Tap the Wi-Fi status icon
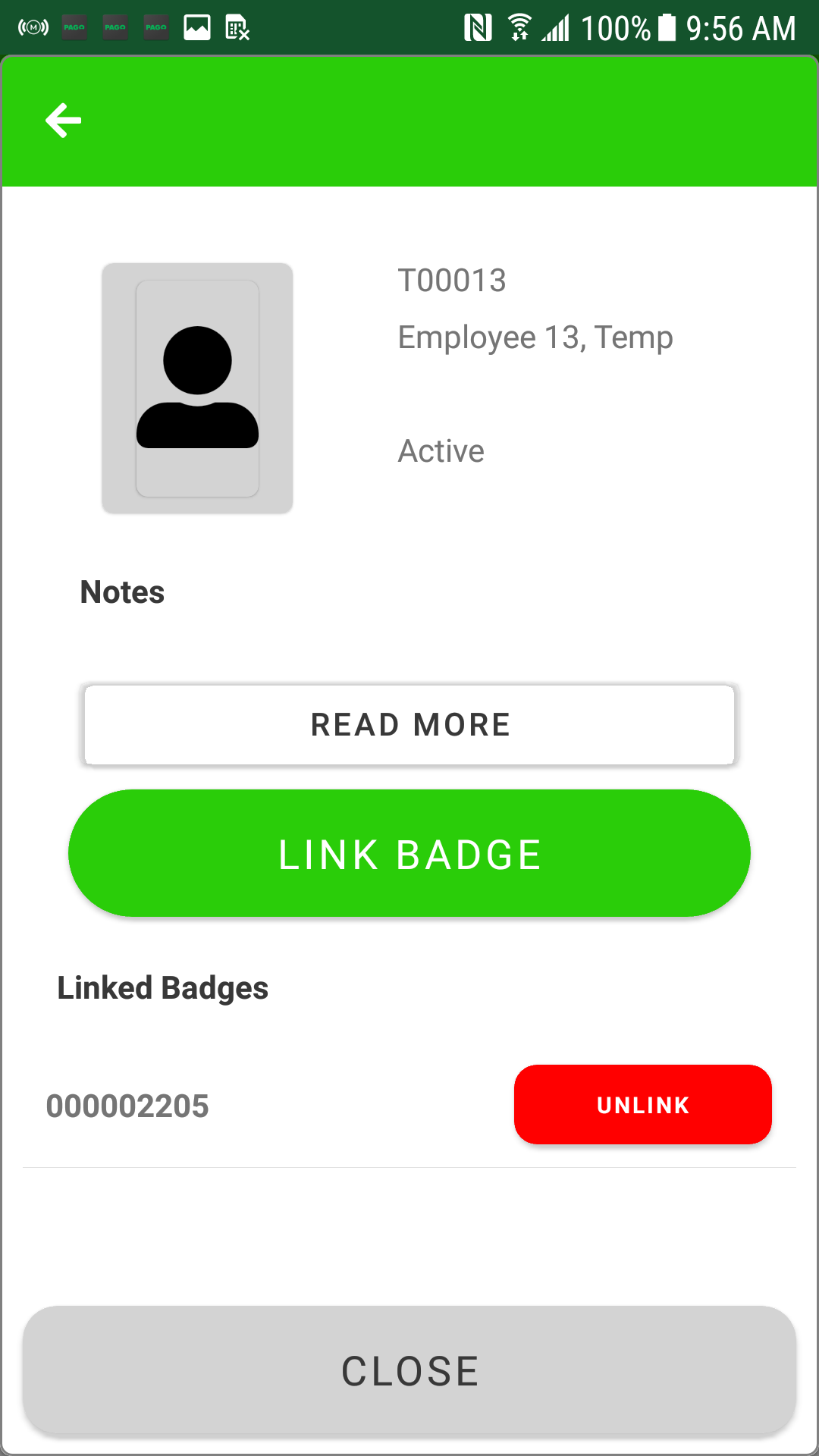819x1456 pixels. [519, 27]
